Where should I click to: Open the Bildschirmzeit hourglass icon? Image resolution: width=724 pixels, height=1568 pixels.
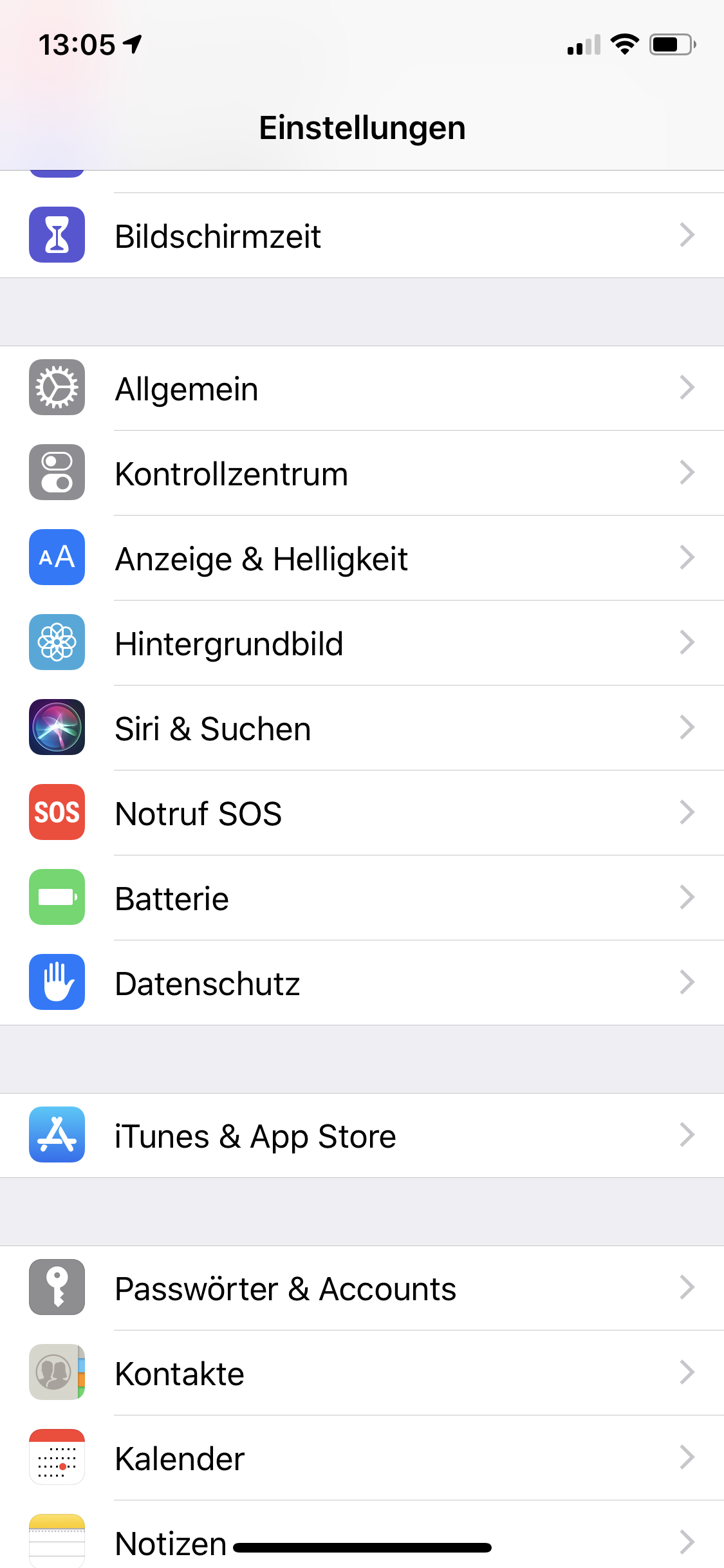(57, 236)
